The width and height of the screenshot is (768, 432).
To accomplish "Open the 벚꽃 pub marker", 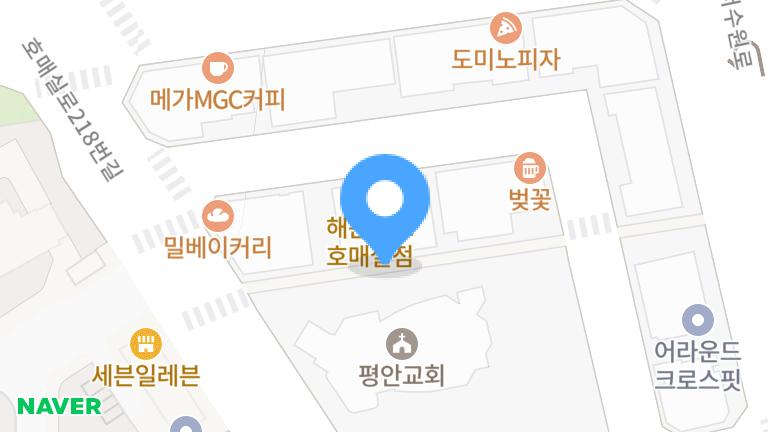I will [530, 168].
